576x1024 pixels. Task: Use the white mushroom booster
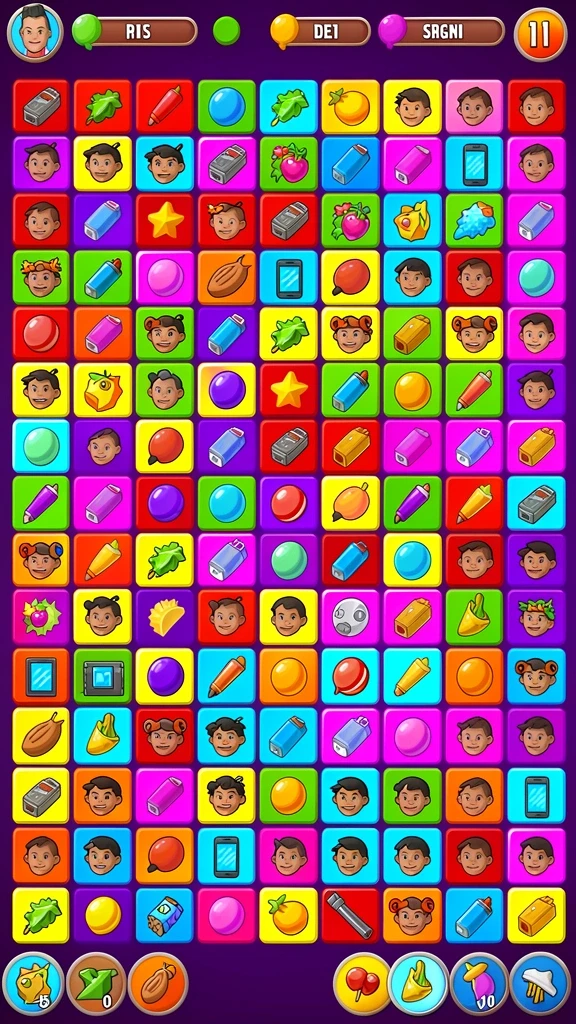coord(540,983)
